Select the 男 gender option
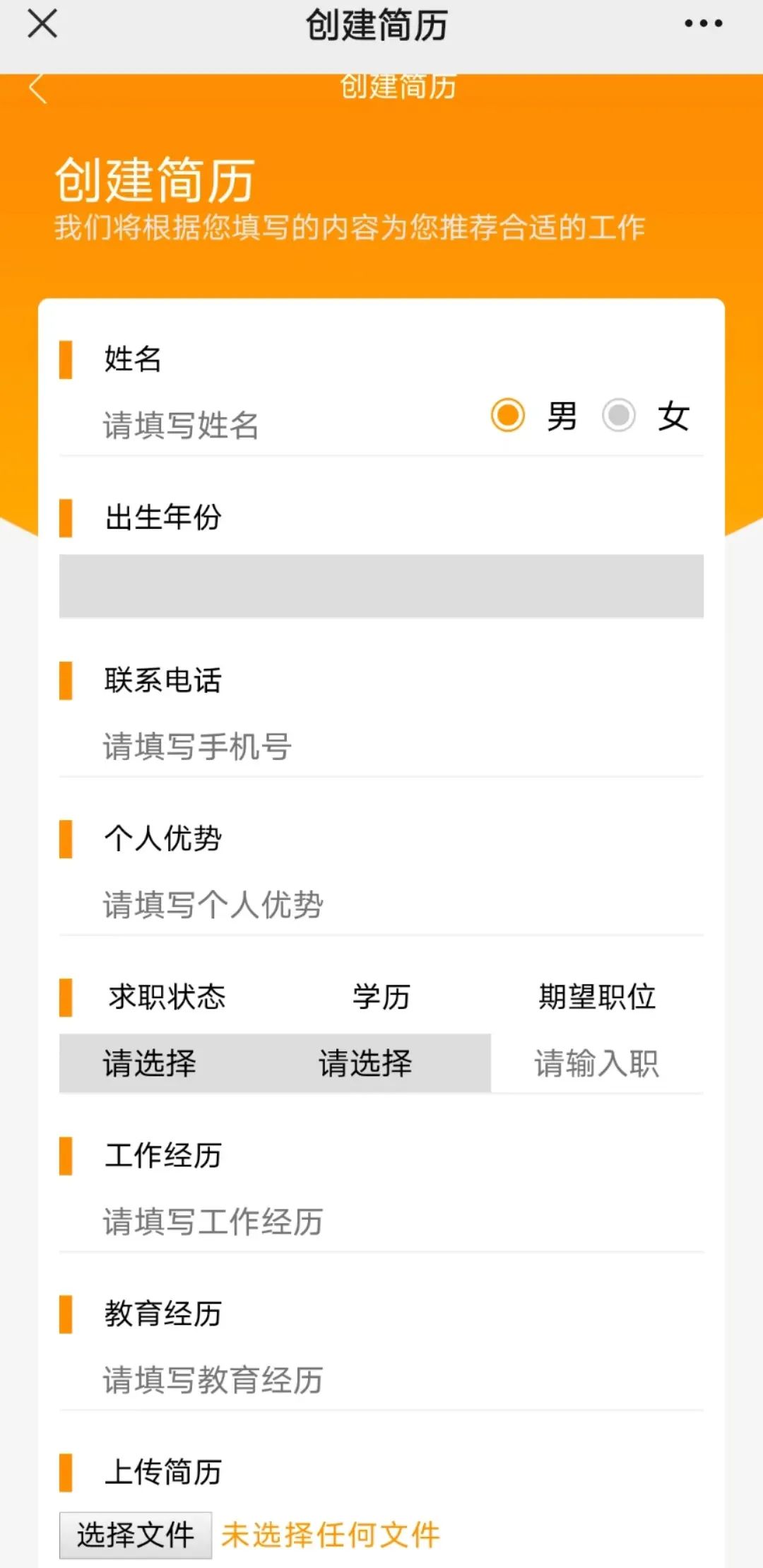The height and width of the screenshot is (1568, 763). pyautogui.click(x=508, y=415)
